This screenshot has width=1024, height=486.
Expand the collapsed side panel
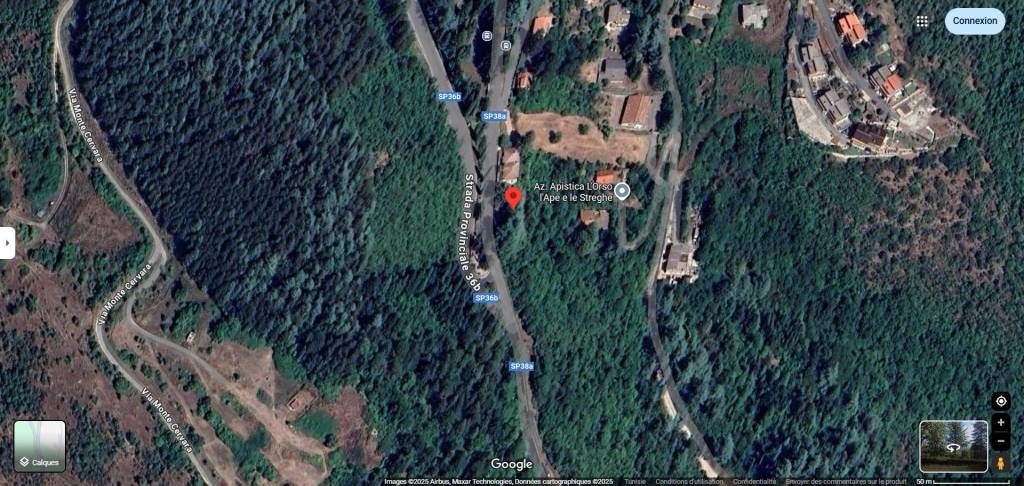pyautogui.click(x=7, y=243)
